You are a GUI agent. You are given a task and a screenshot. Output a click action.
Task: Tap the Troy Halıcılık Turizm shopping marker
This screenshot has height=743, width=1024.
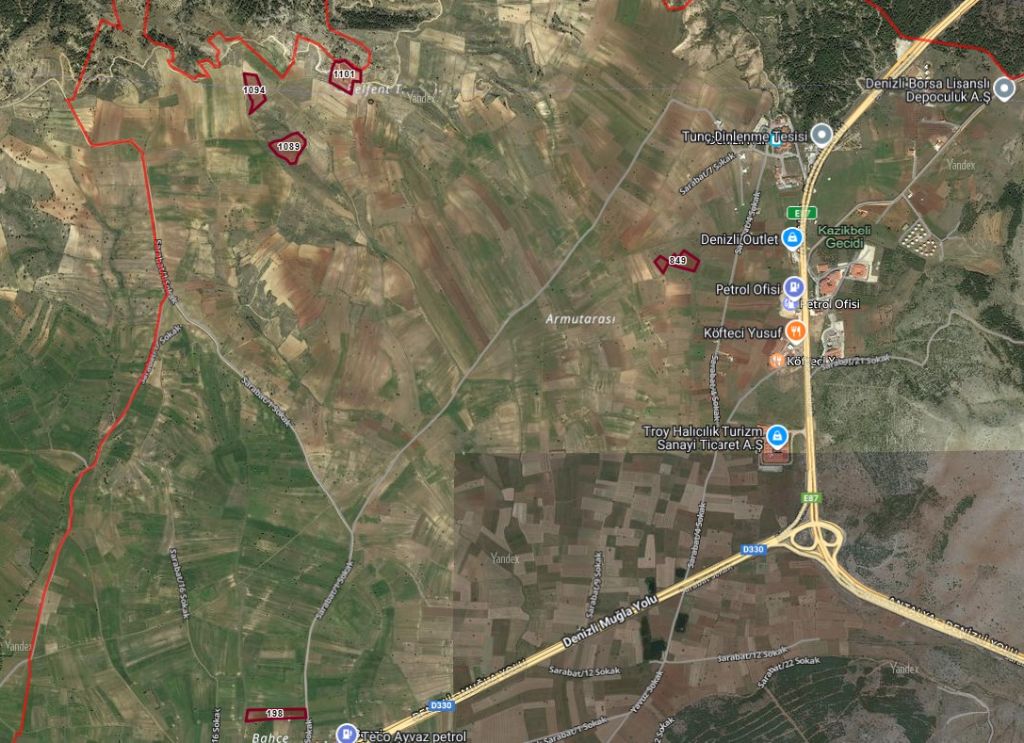pyautogui.click(x=777, y=435)
